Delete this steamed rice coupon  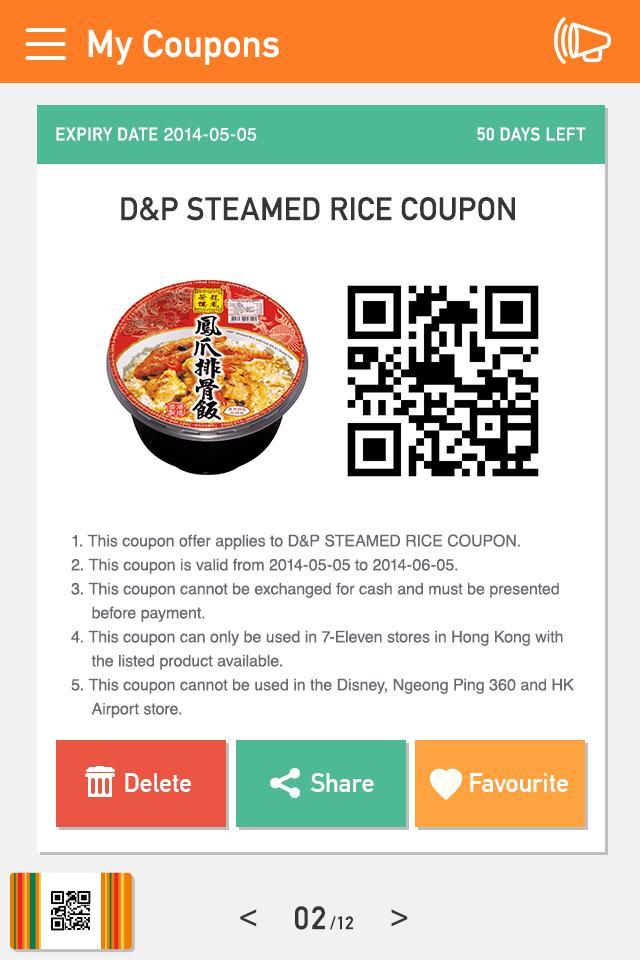click(141, 783)
